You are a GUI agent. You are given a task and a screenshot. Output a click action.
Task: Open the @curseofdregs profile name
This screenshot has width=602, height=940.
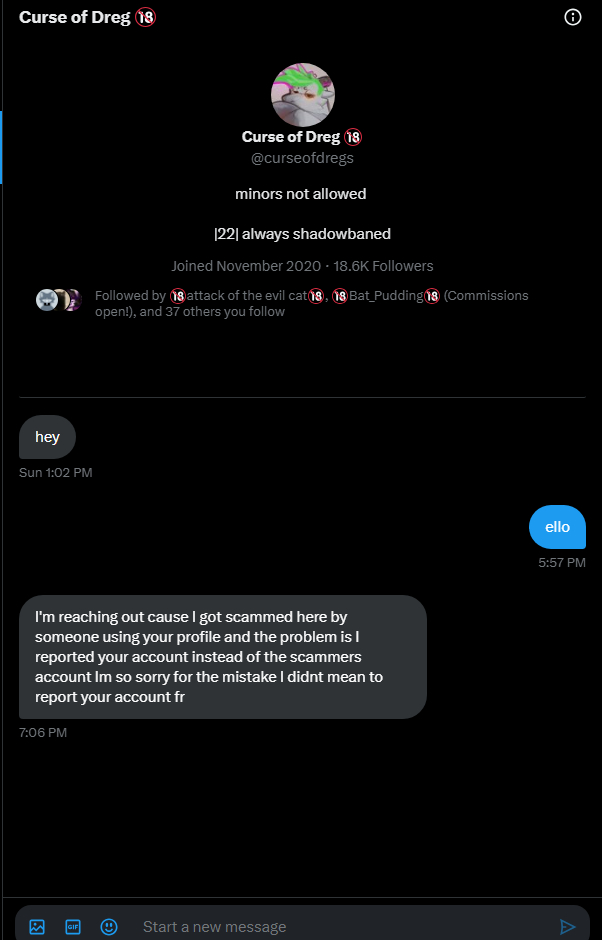pyautogui.click(x=302, y=157)
